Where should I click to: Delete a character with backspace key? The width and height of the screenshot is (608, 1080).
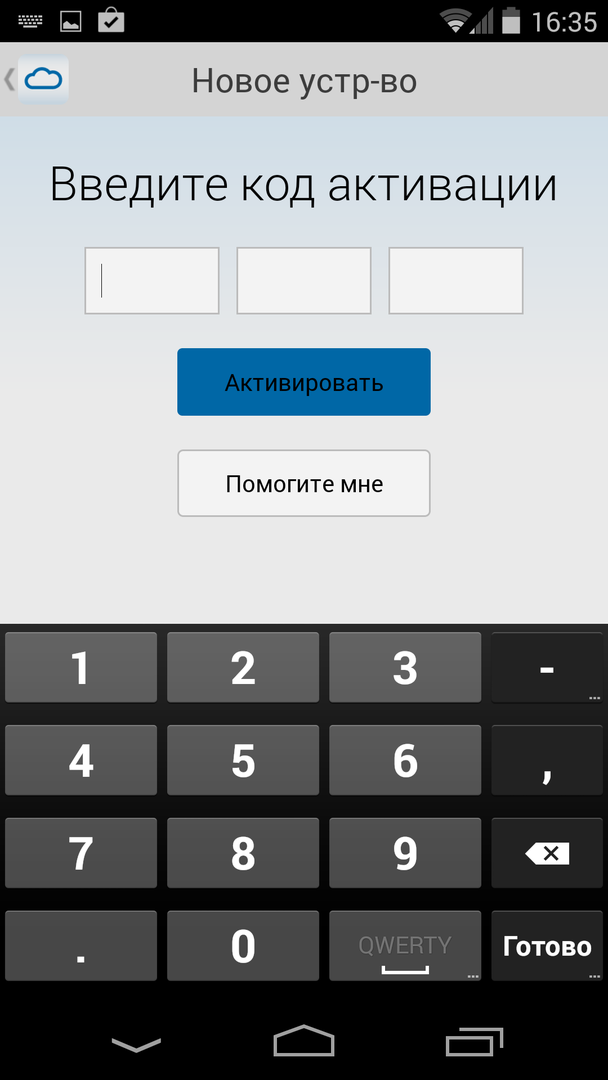click(546, 853)
